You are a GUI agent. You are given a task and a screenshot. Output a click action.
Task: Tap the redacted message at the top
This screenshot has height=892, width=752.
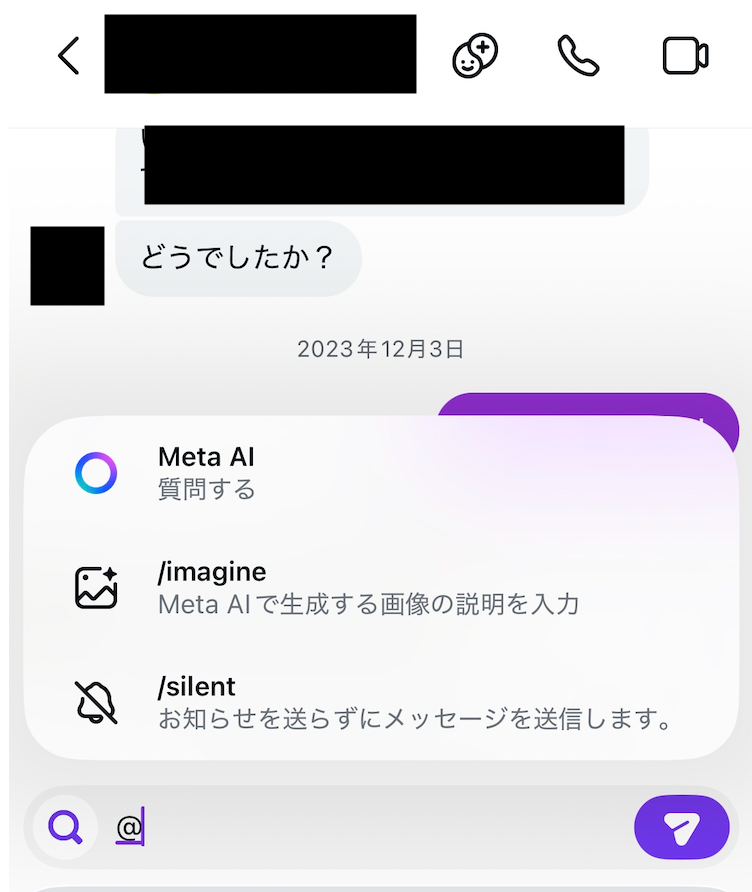380,165
